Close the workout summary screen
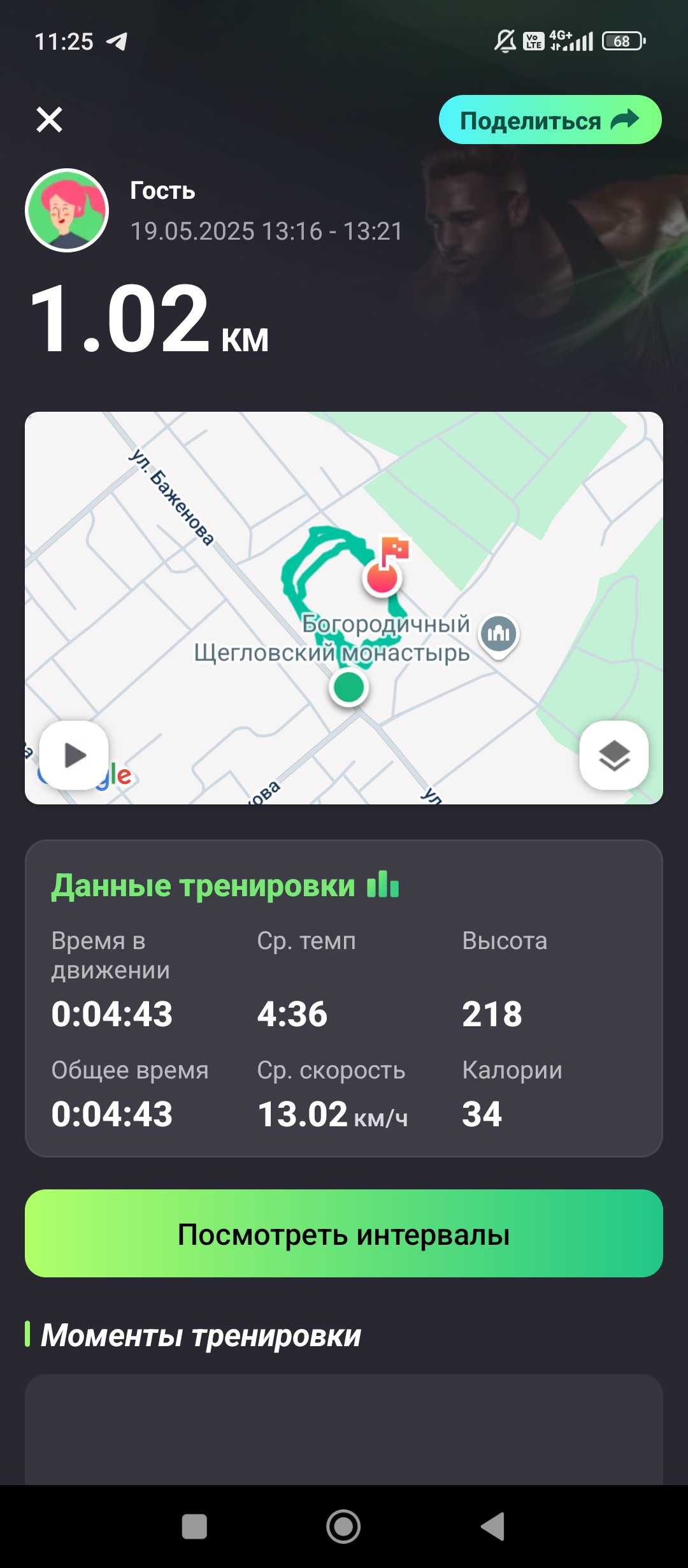 [x=49, y=119]
